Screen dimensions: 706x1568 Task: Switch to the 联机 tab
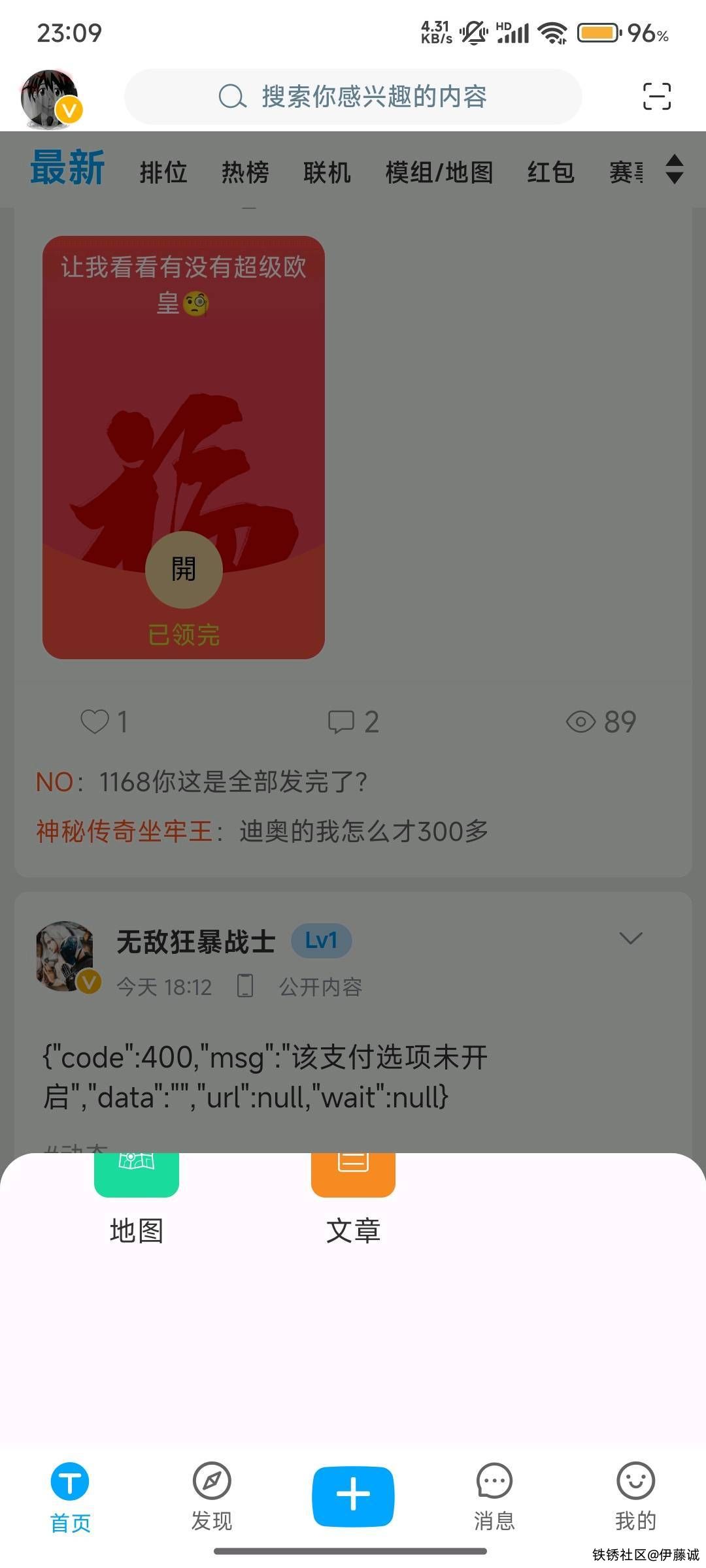(327, 172)
